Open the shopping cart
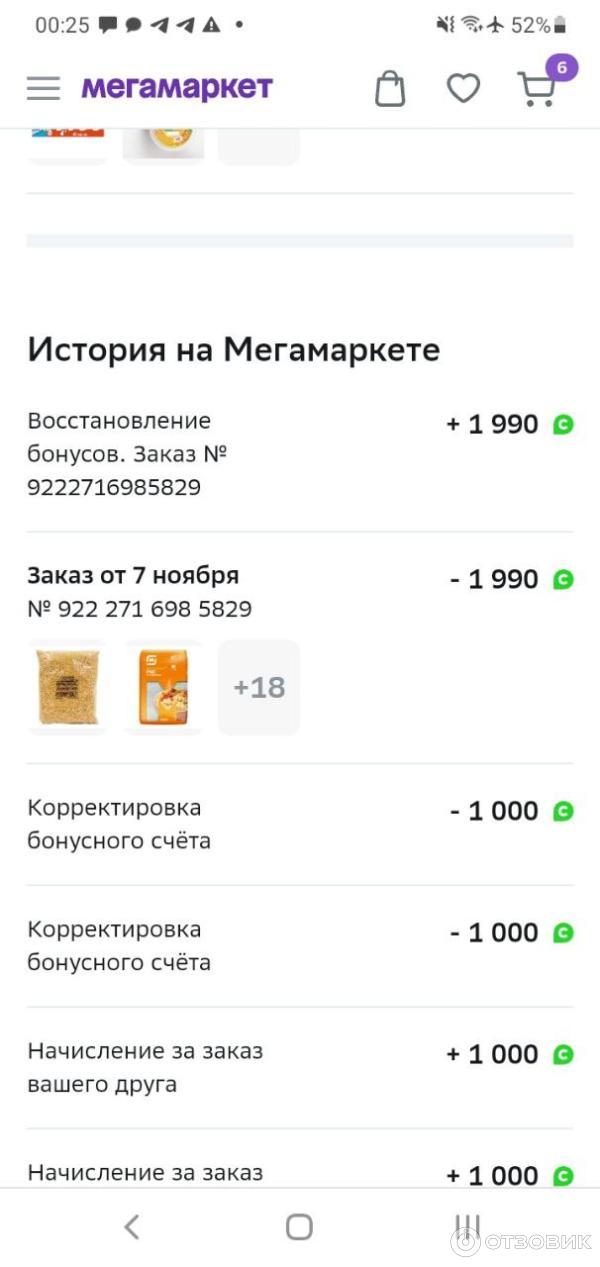The height and width of the screenshot is (1267, 600). pos(537,89)
